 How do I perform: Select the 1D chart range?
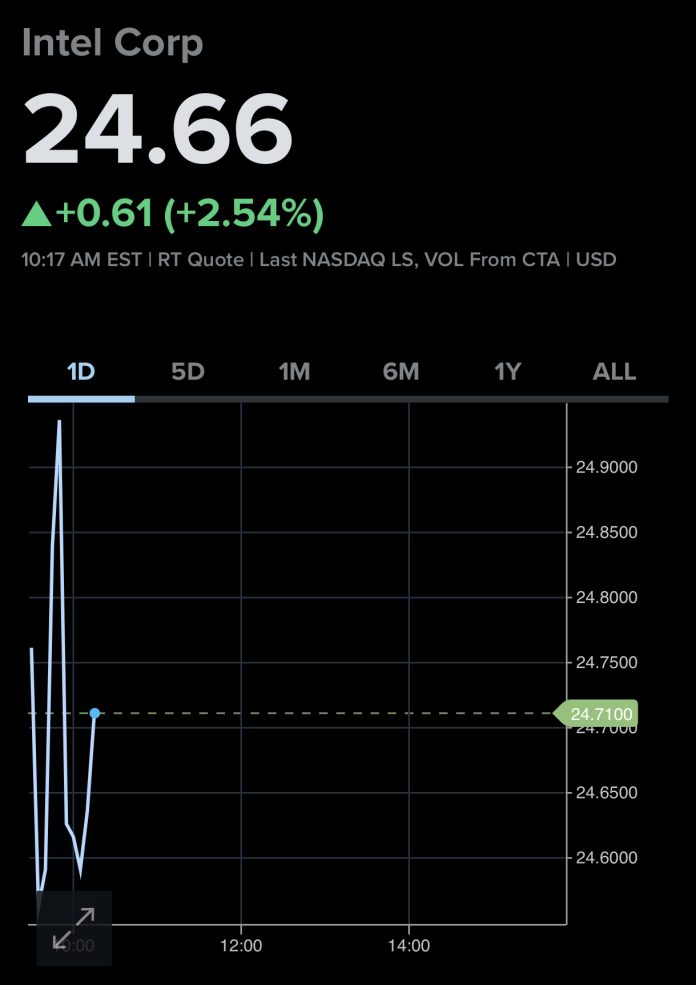coord(81,372)
